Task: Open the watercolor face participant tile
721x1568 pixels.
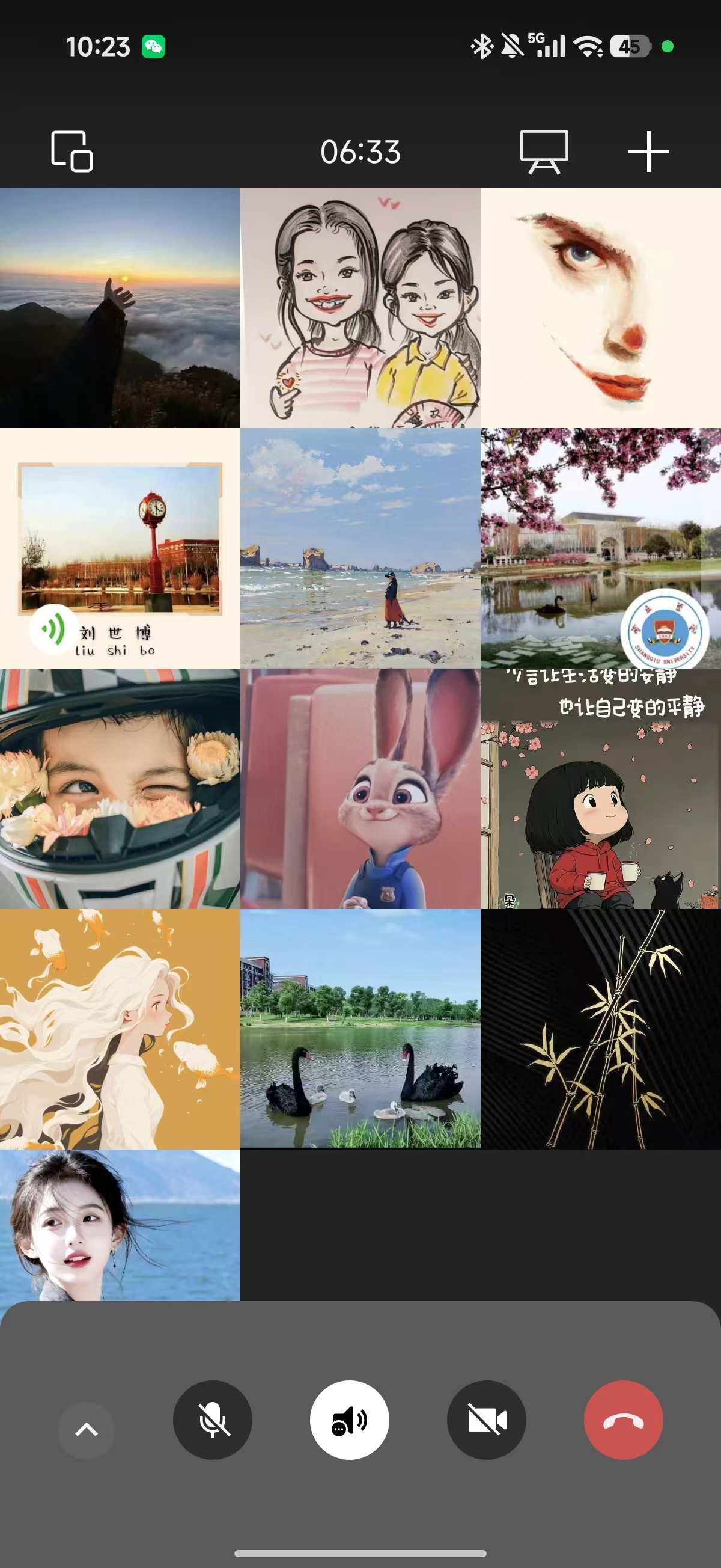Action: 600,307
